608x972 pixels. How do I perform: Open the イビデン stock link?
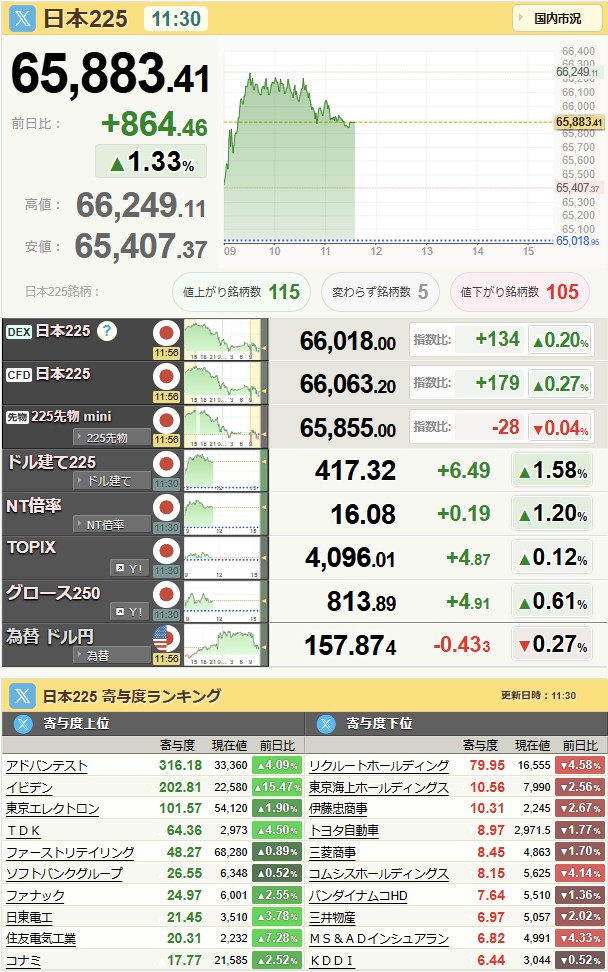tap(30, 788)
